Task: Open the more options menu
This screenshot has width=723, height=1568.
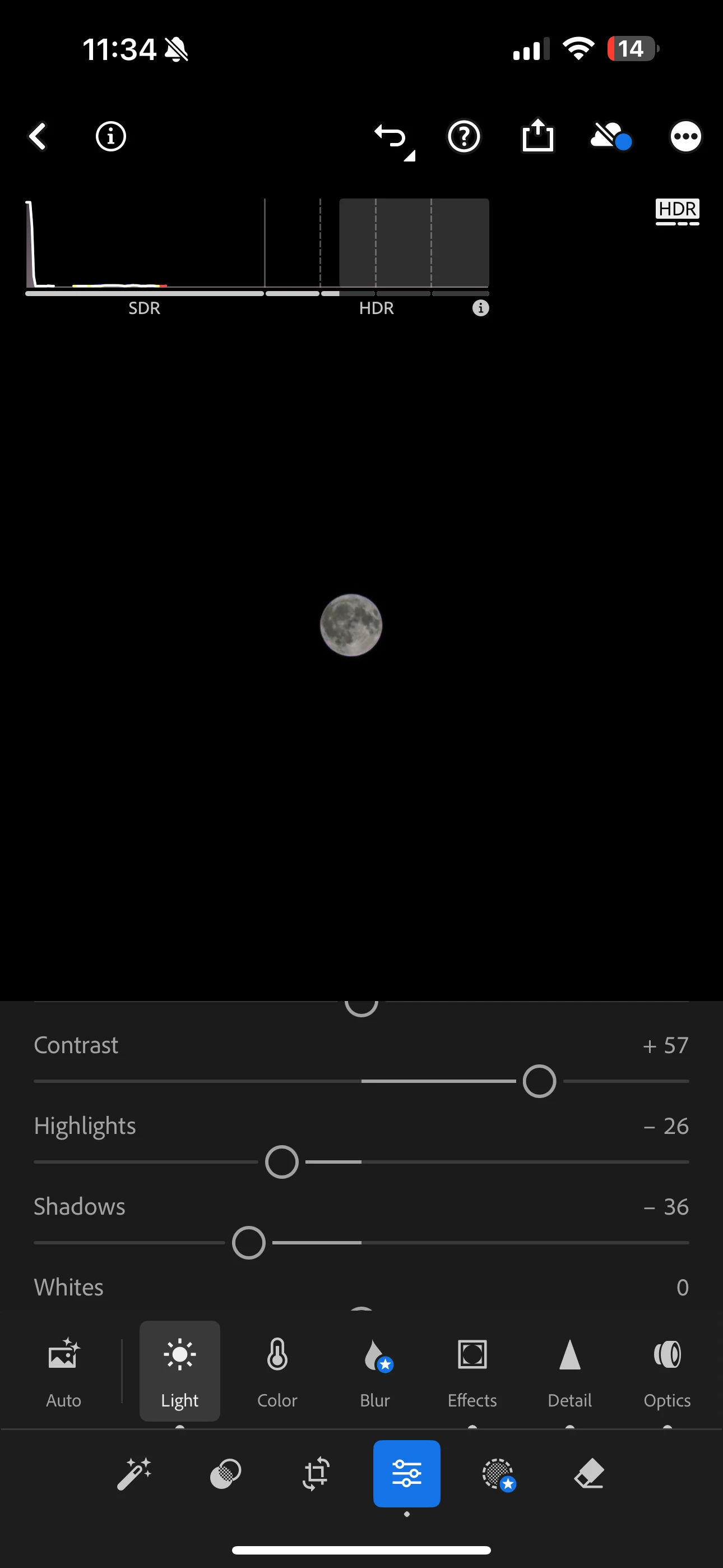Action: [x=685, y=136]
